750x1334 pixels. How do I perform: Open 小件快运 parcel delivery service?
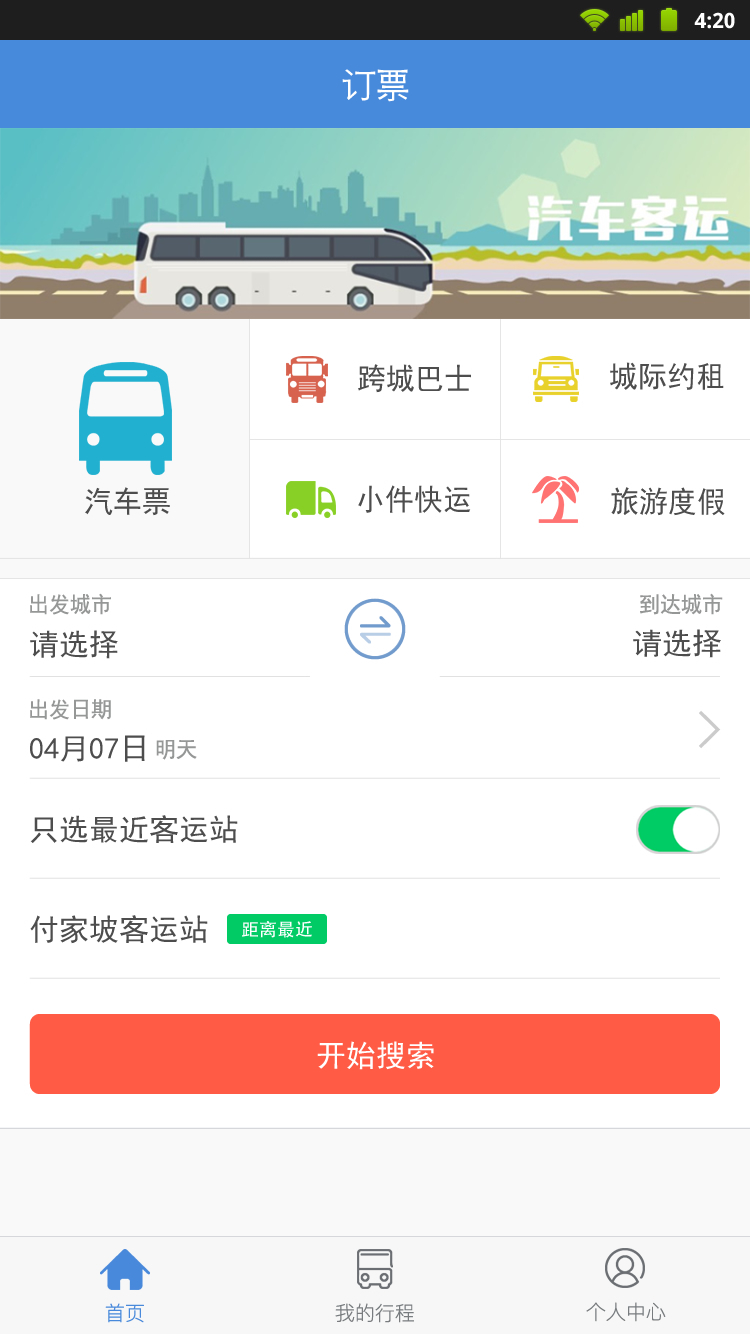[374, 499]
